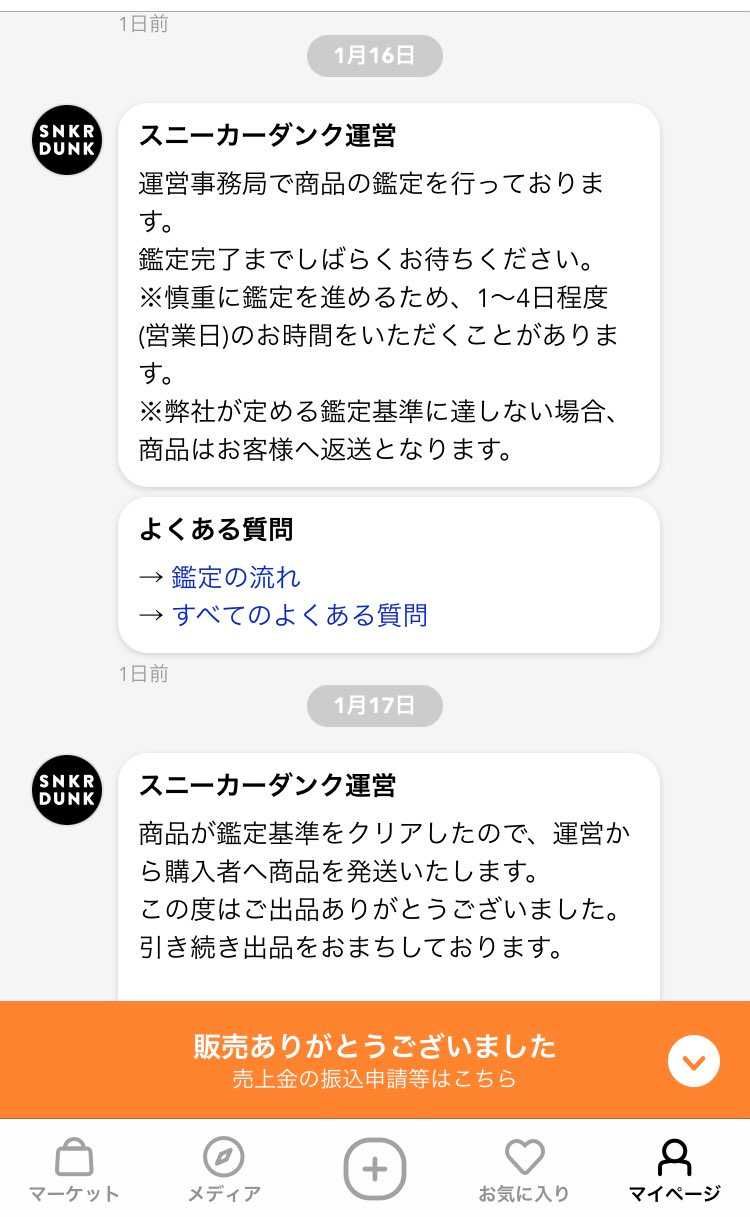
Task: Open すべてのよくある質問 link
Action: [x=299, y=615]
